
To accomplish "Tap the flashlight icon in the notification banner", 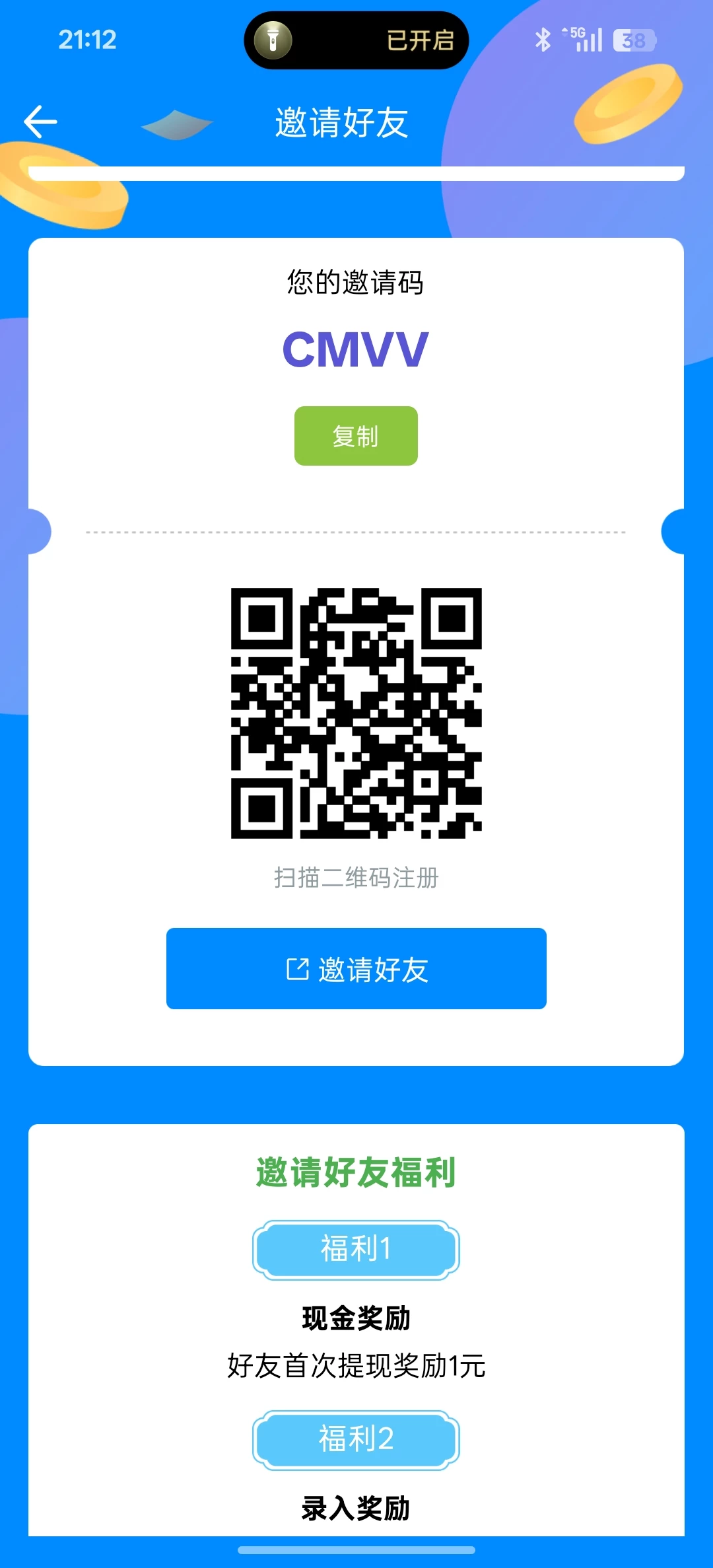I will [x=275, y=41].
